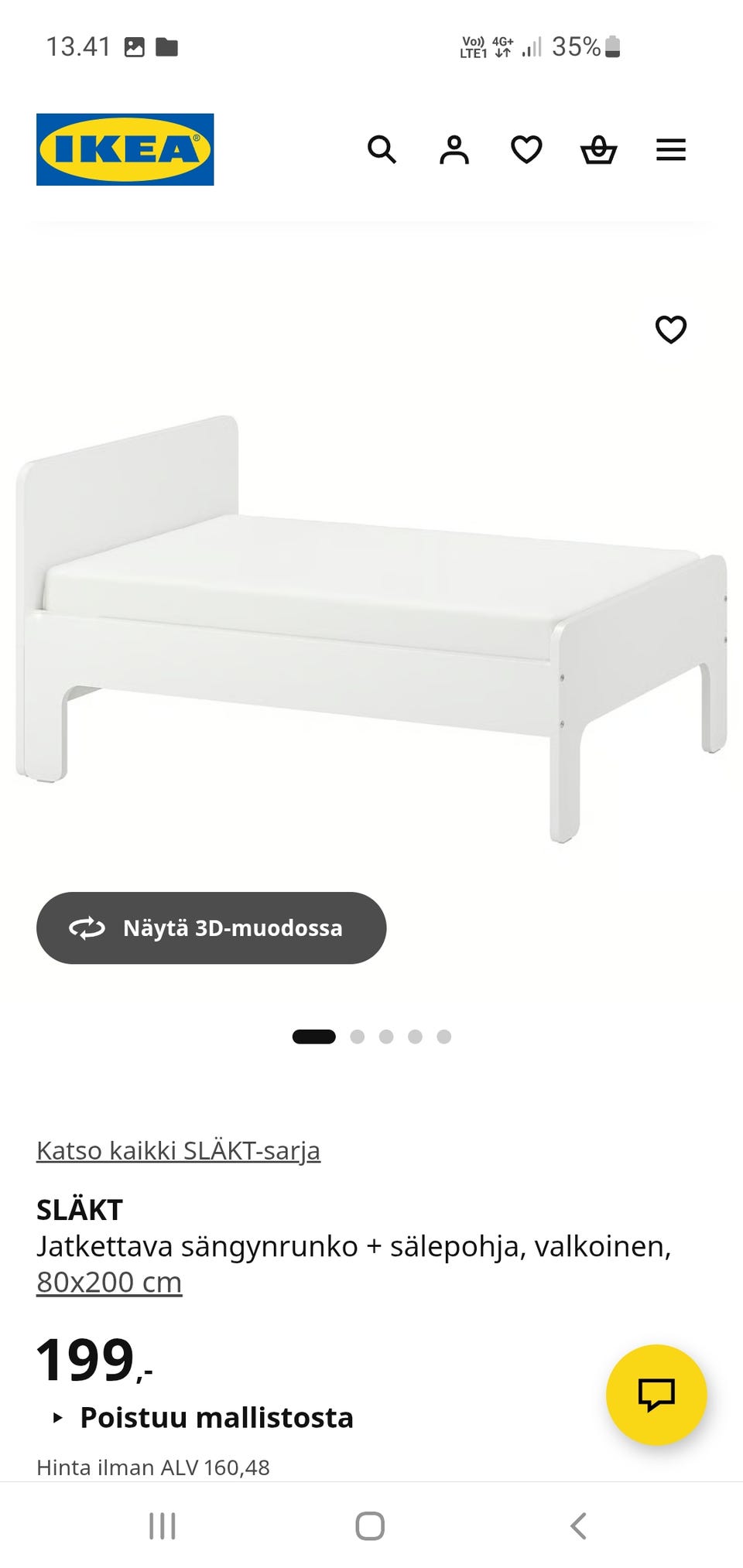Open product search

coord(382,150)
